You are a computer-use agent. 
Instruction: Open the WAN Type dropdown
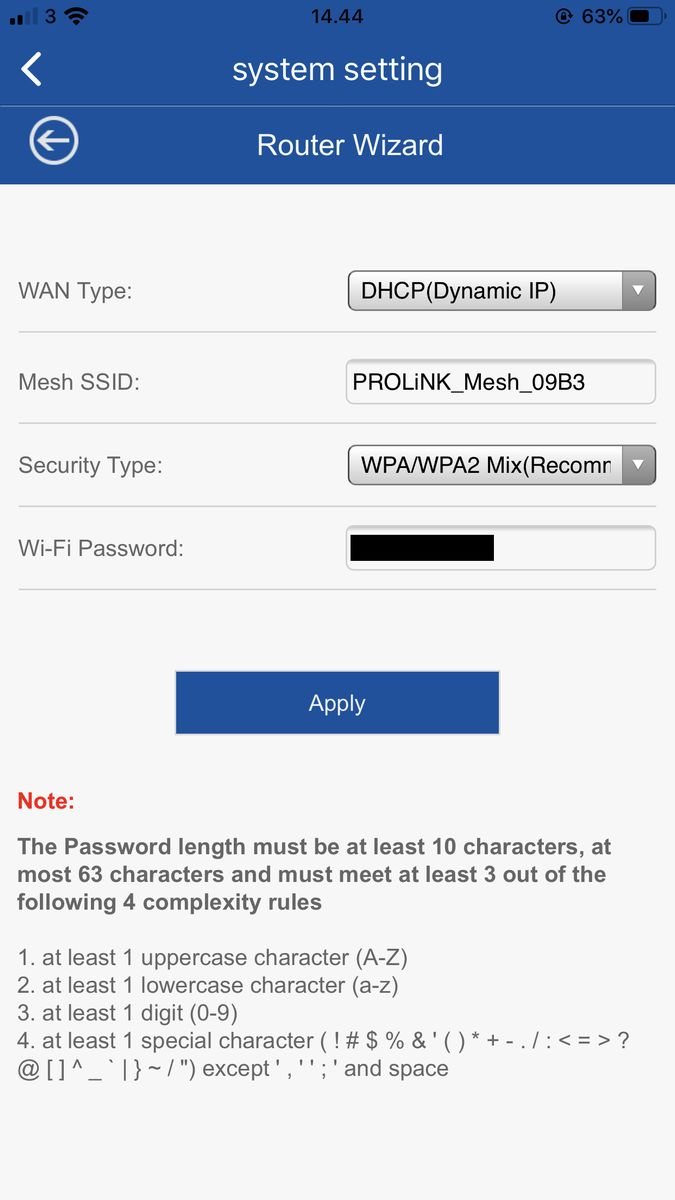(x=501, y=291)
